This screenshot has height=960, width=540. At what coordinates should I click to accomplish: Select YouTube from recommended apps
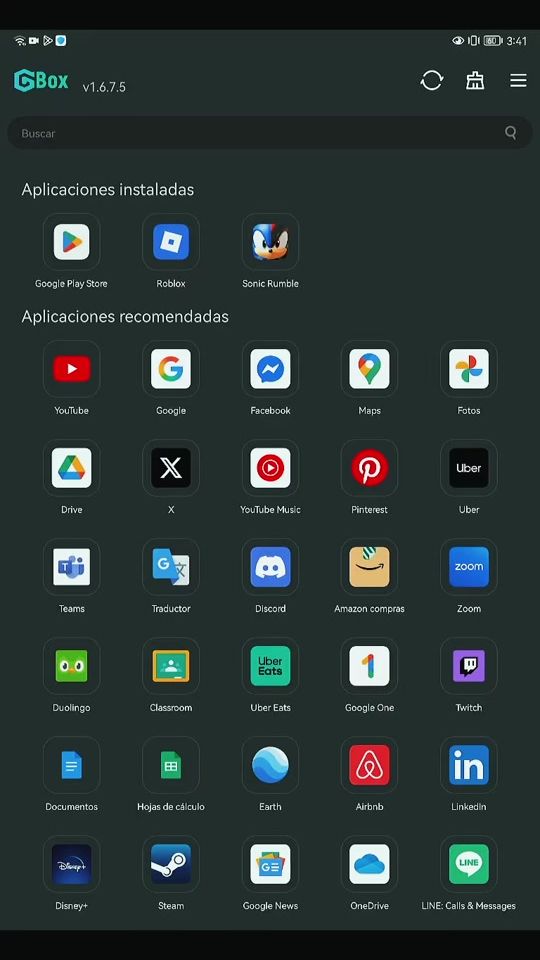(72, 369)
